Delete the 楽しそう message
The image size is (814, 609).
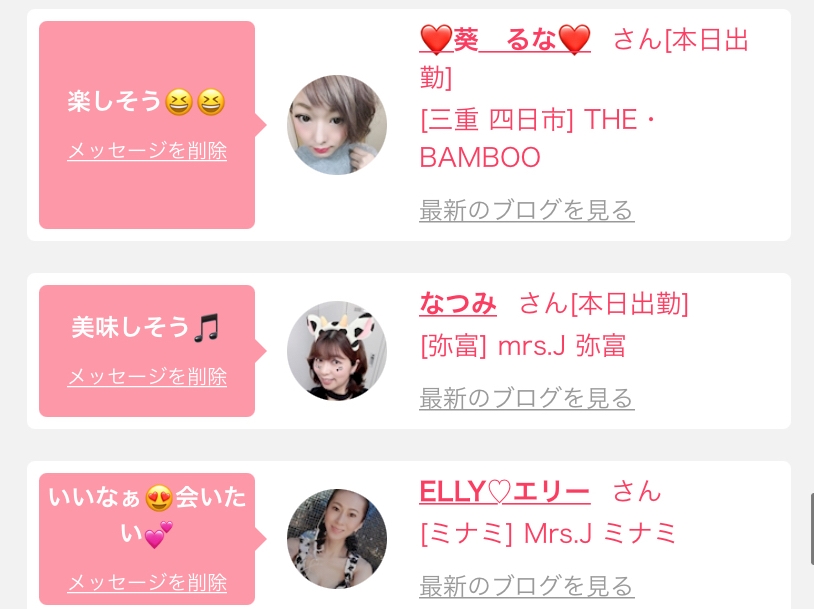(x=147, y=151)
